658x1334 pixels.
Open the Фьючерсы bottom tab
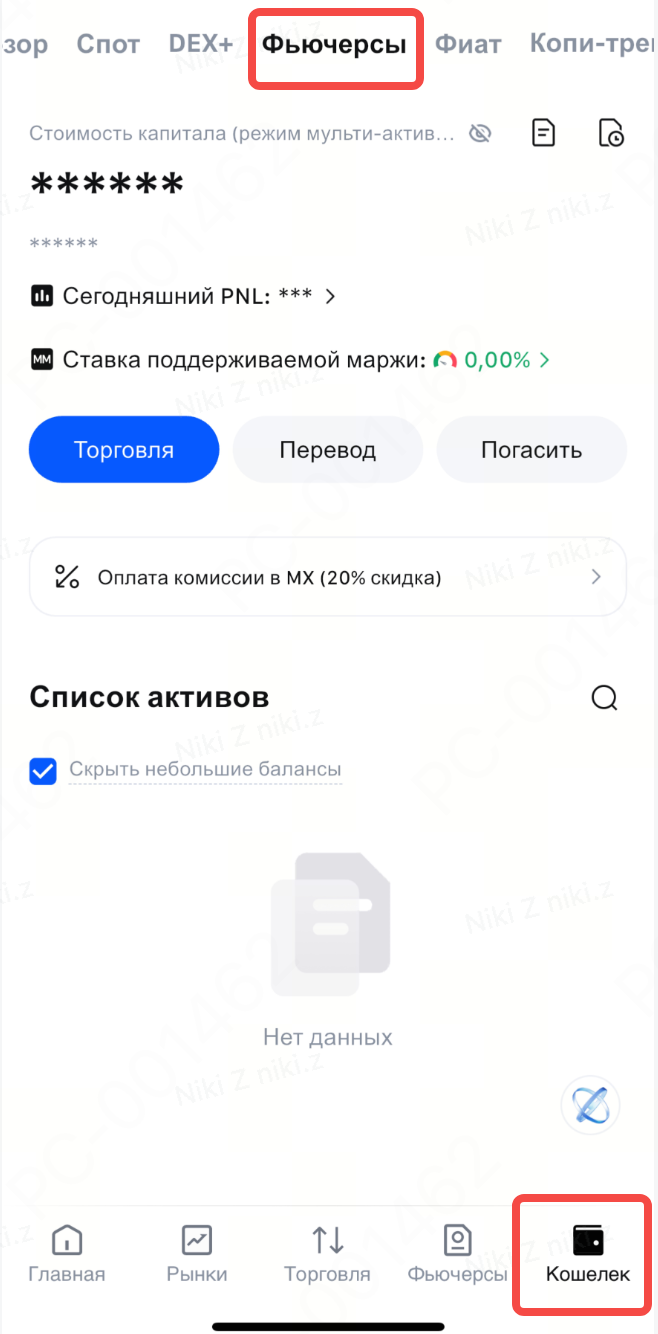click(457, 1252)
